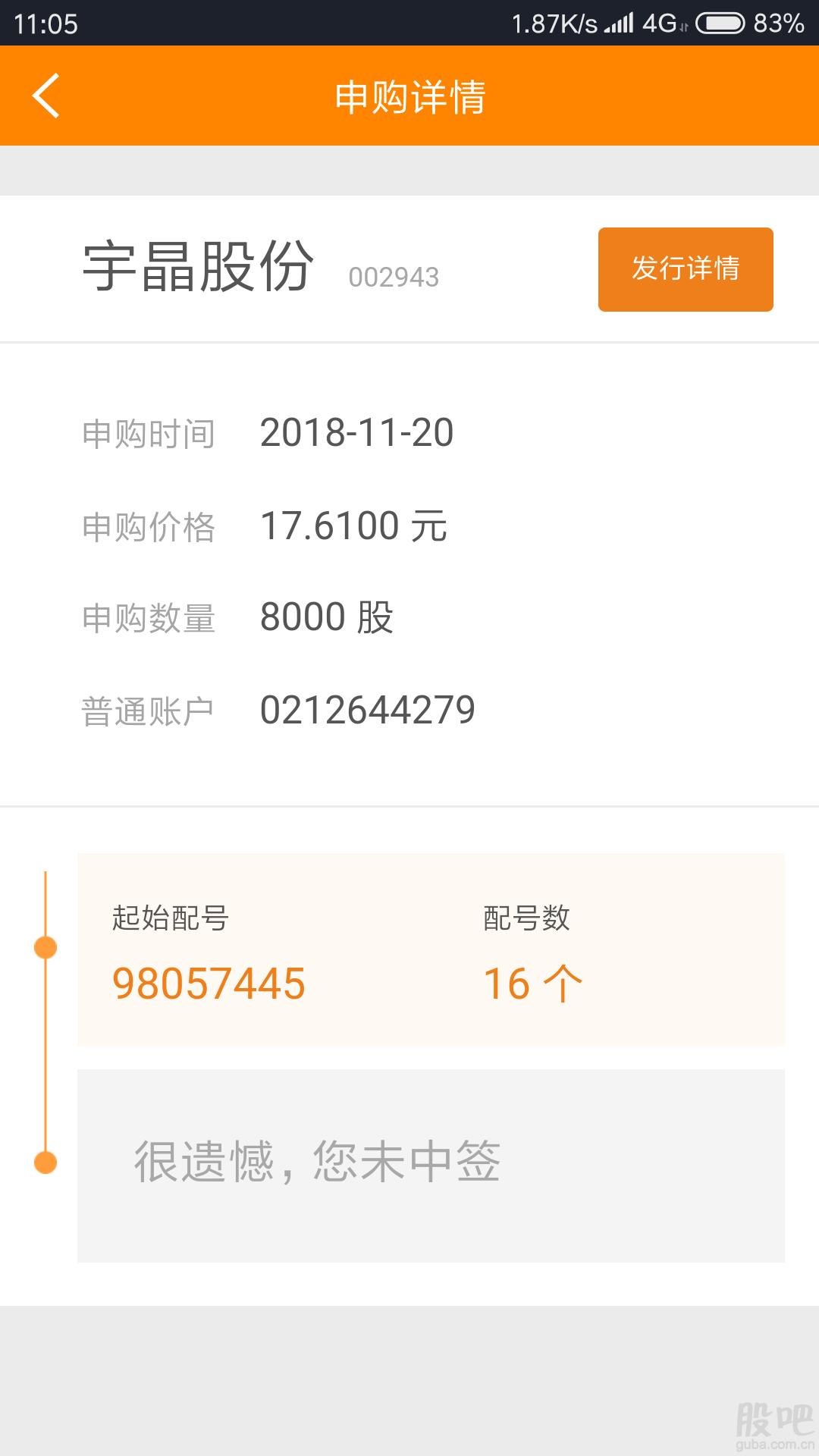Tap the second orange timeline dot
Viewport: 819px width, 1456px height.
tap(45, 1160)
